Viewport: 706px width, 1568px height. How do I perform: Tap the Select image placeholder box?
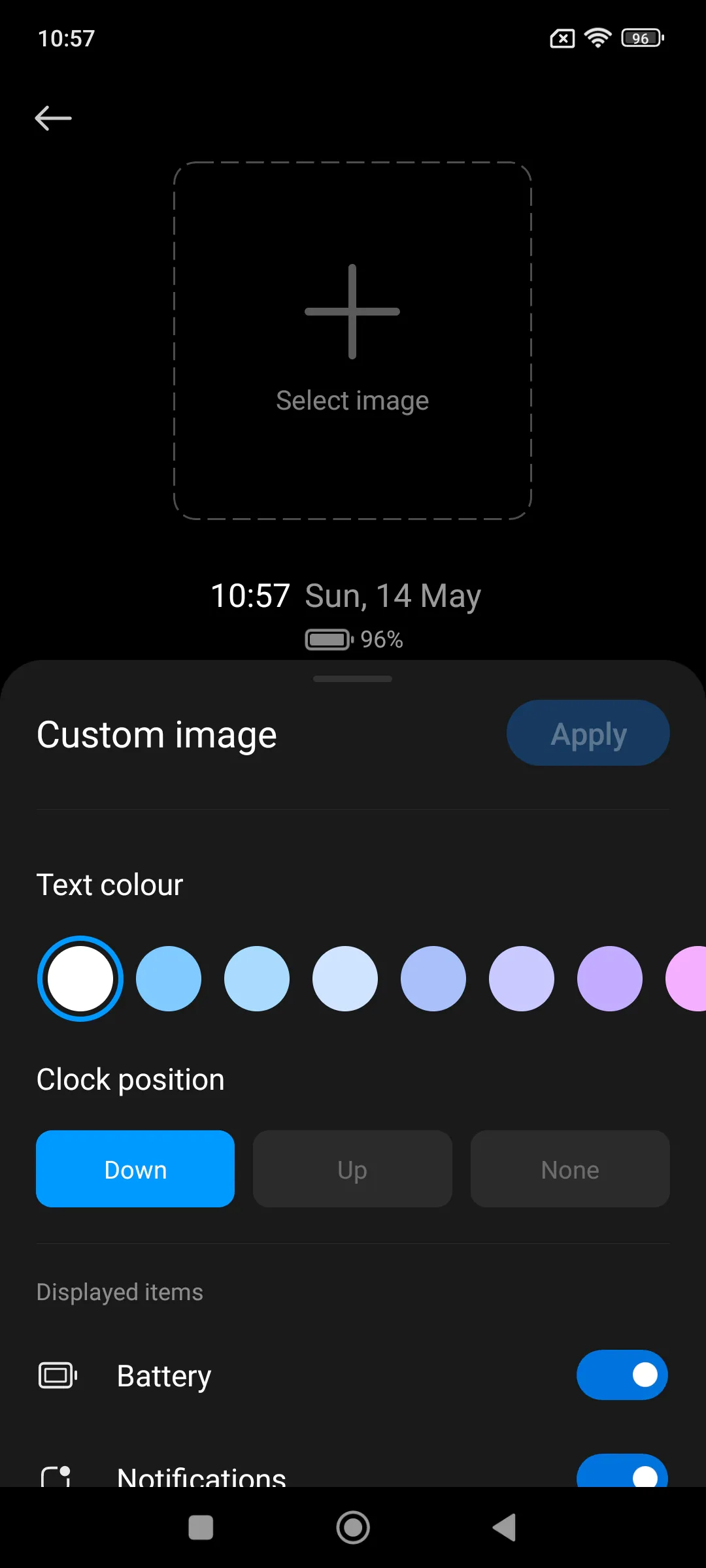(x=352, y=340)
